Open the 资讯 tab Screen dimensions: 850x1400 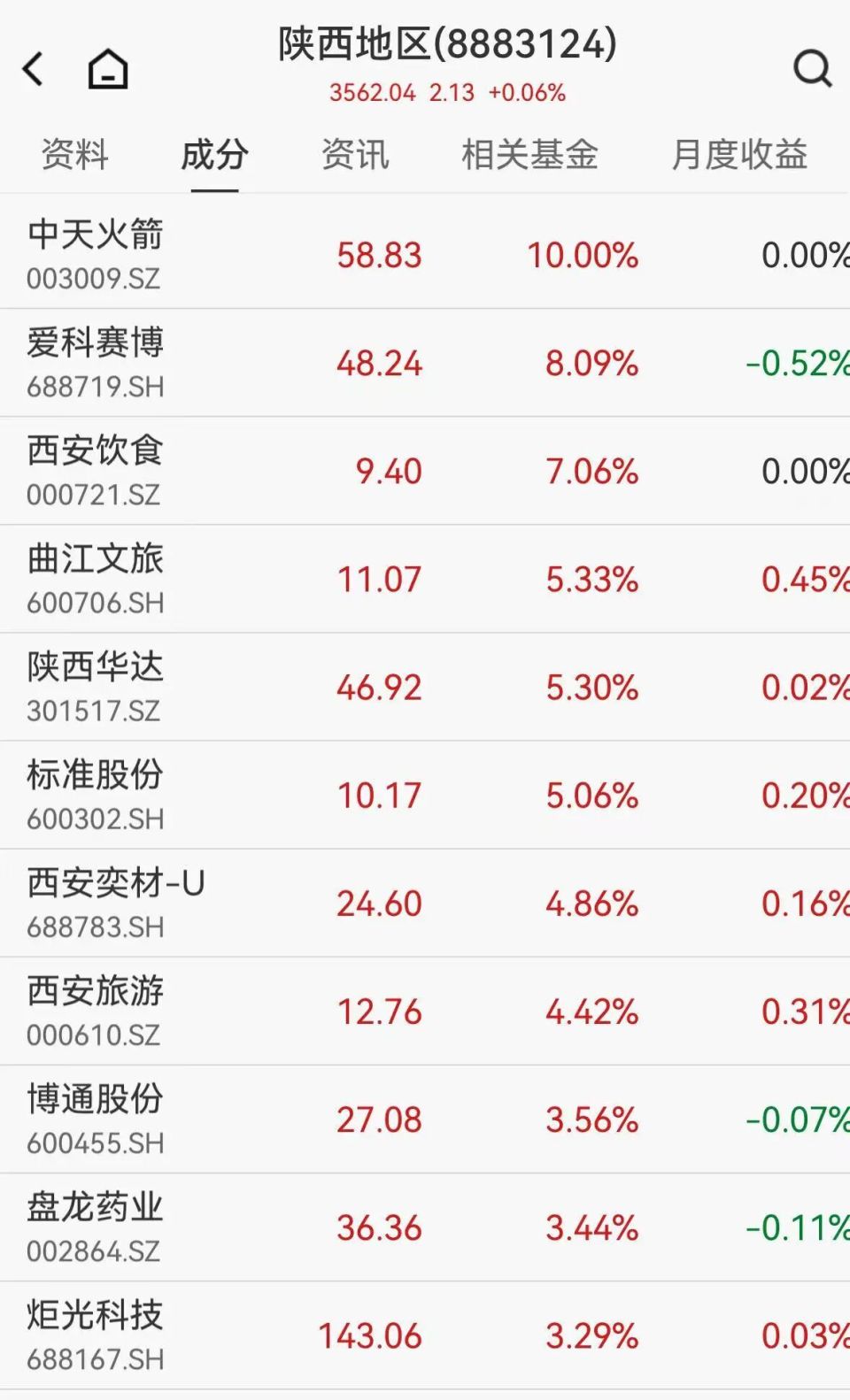coord(356,155)
